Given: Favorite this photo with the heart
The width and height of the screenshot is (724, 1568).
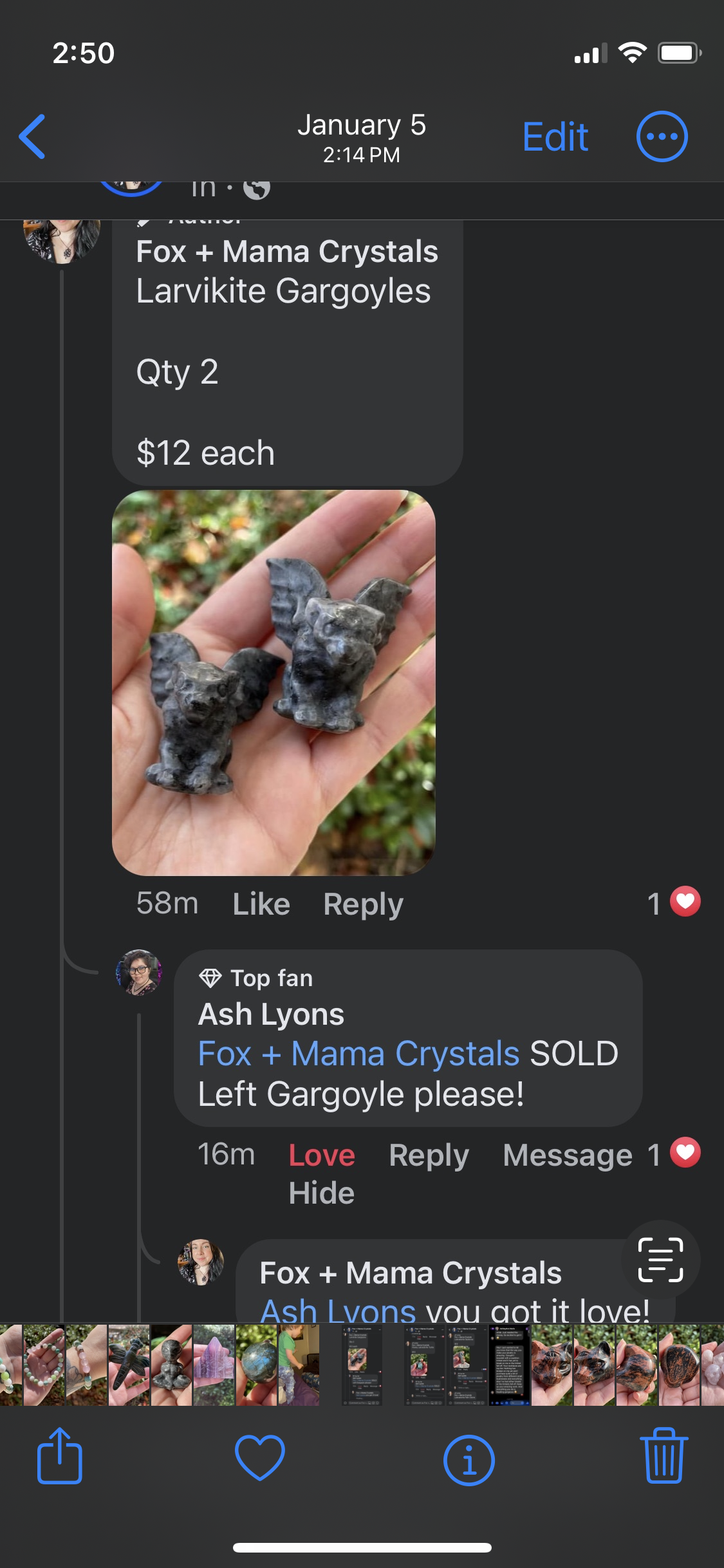Looking at the screenshot, I should (x=260, y=1457).
